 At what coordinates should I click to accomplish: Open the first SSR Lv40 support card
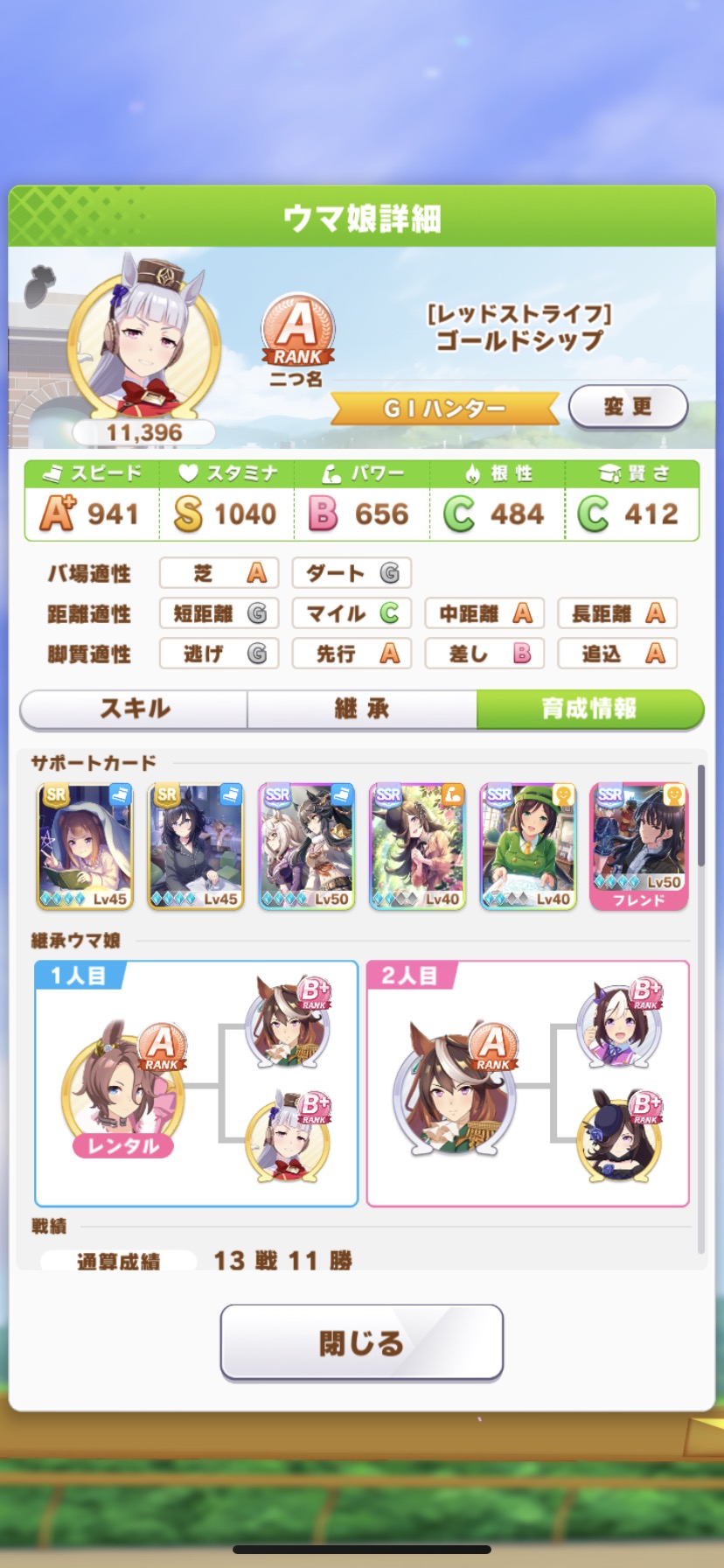417,846
